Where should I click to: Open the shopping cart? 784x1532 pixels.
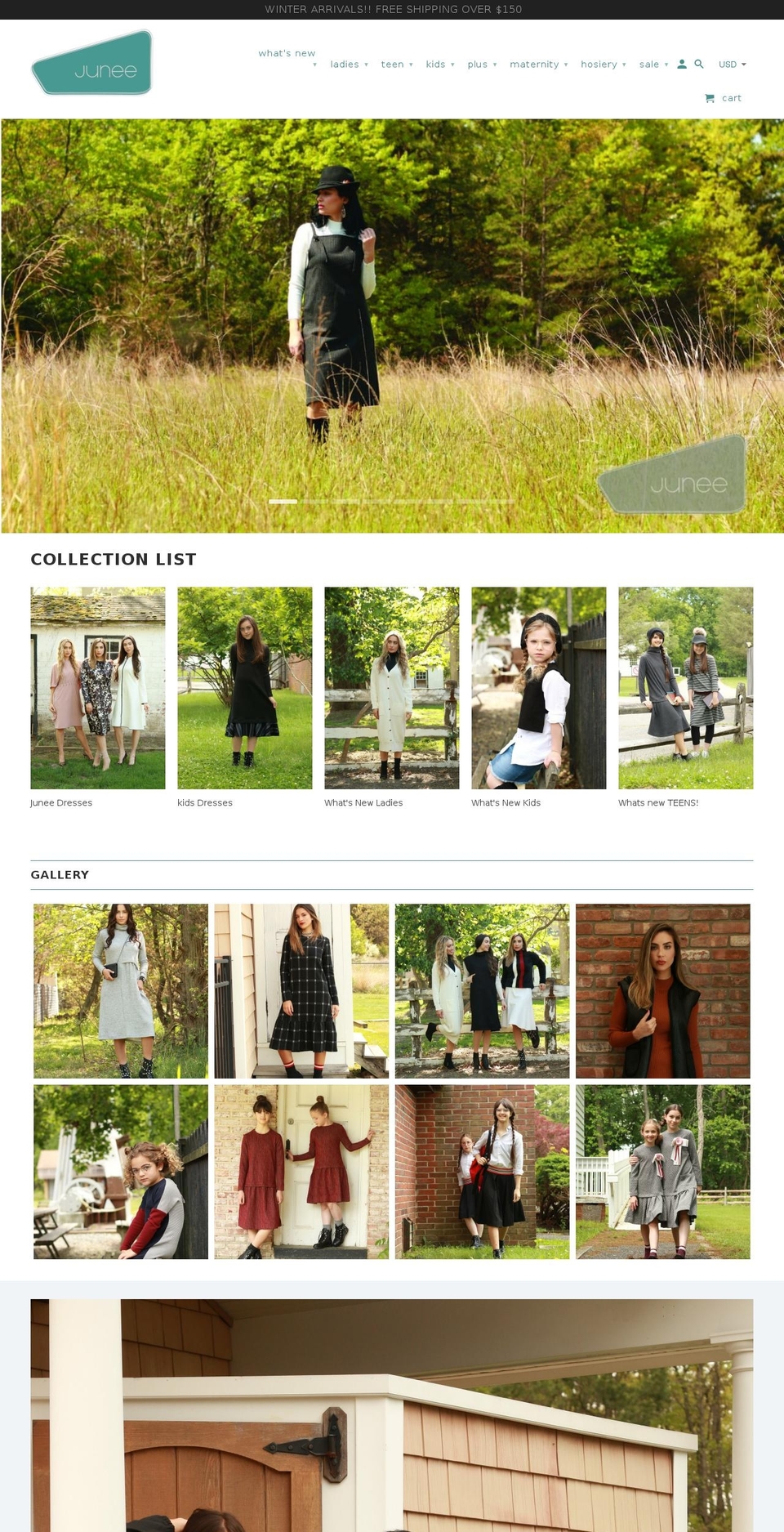[724, 98]
